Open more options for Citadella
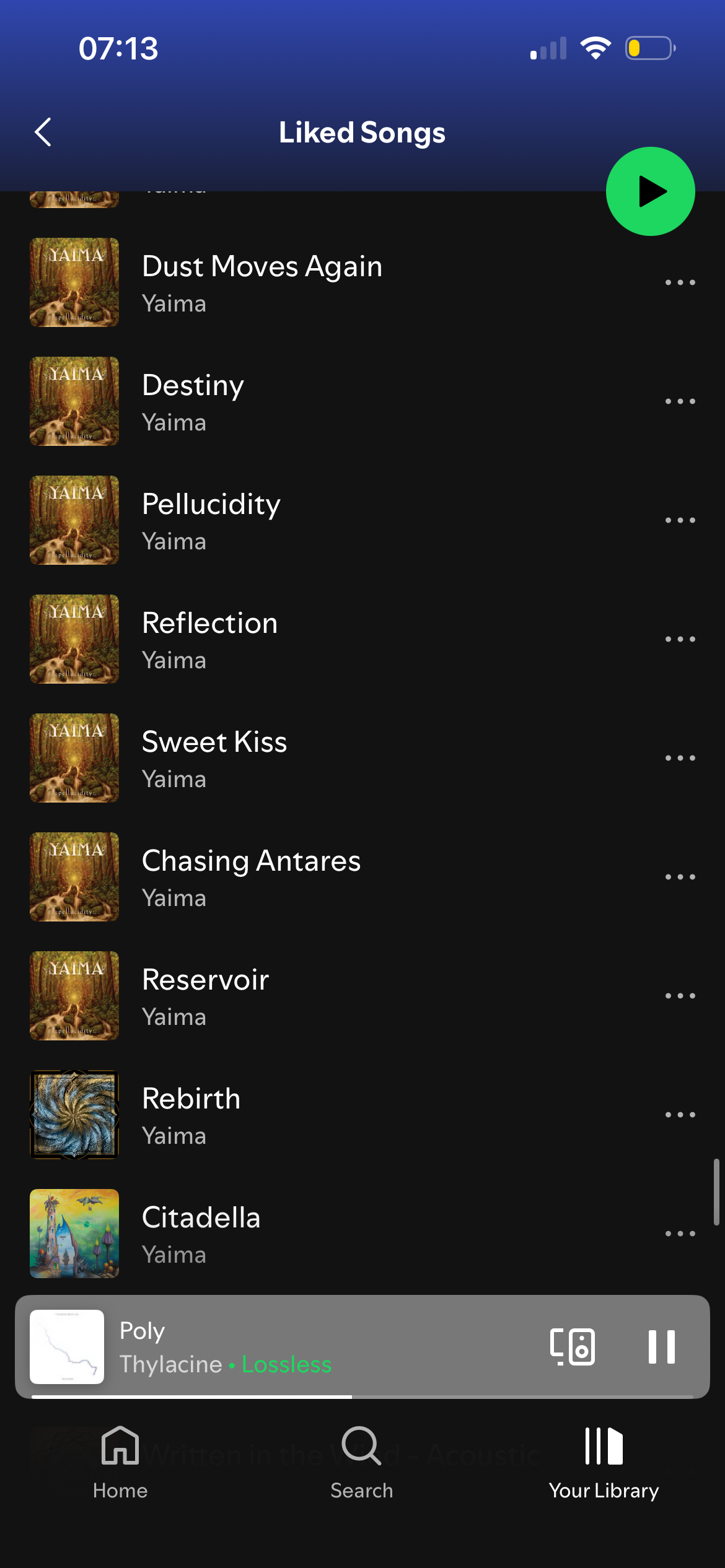The height and width of the screenshot is (1568, 725). point(680,1234)
